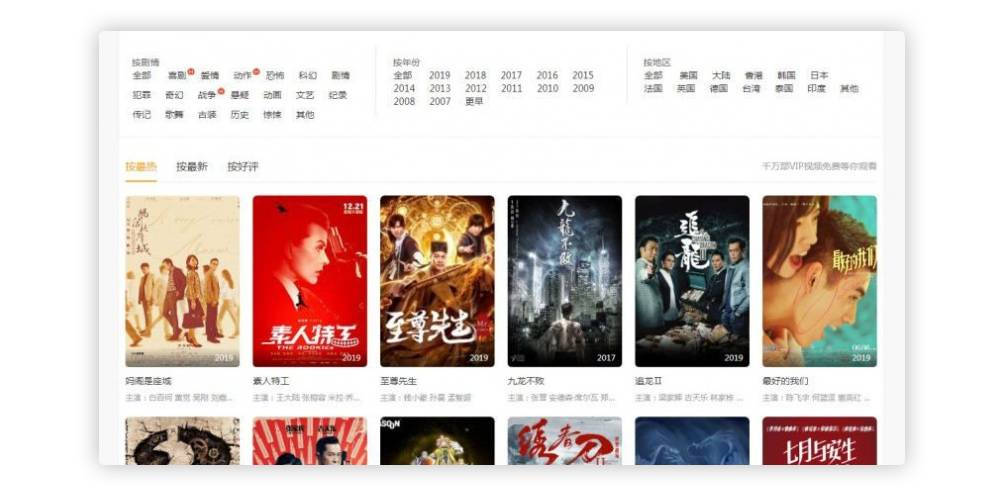Select year 2015 filter

[x=583, y=76]
